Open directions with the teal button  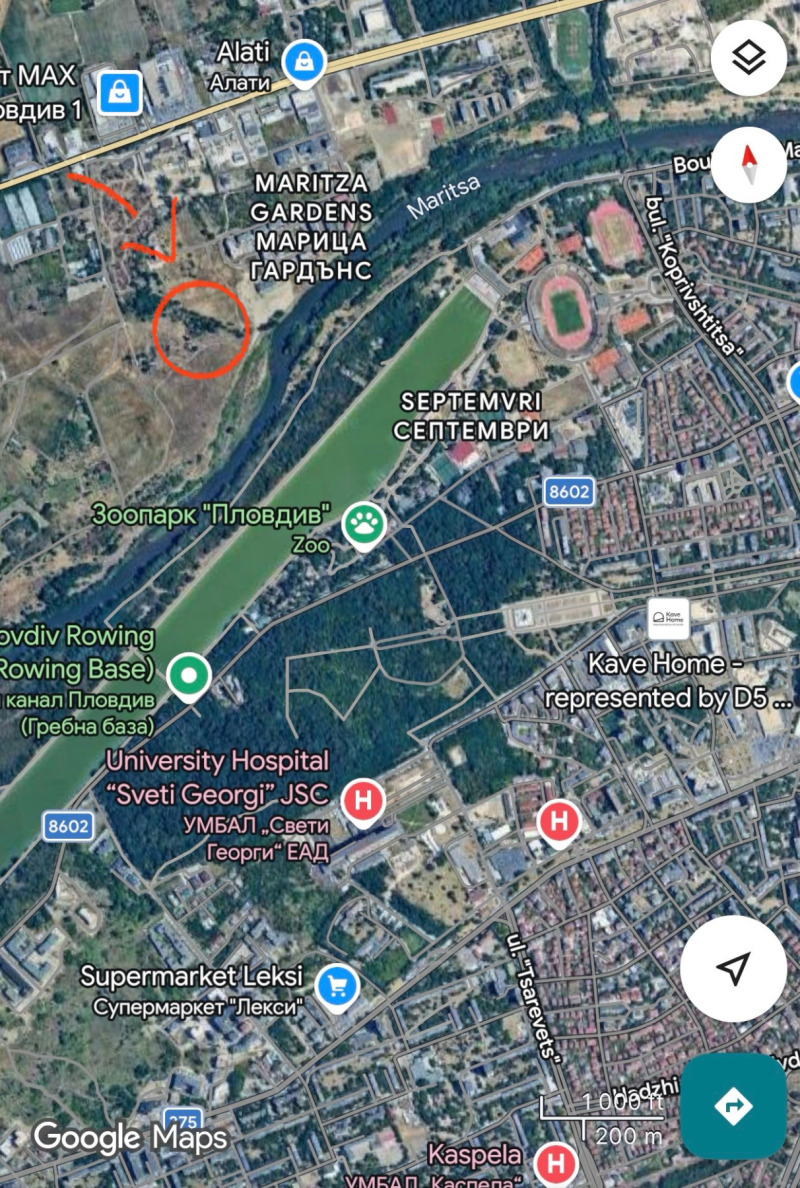pyautogui.click(x=733, y=1106)
